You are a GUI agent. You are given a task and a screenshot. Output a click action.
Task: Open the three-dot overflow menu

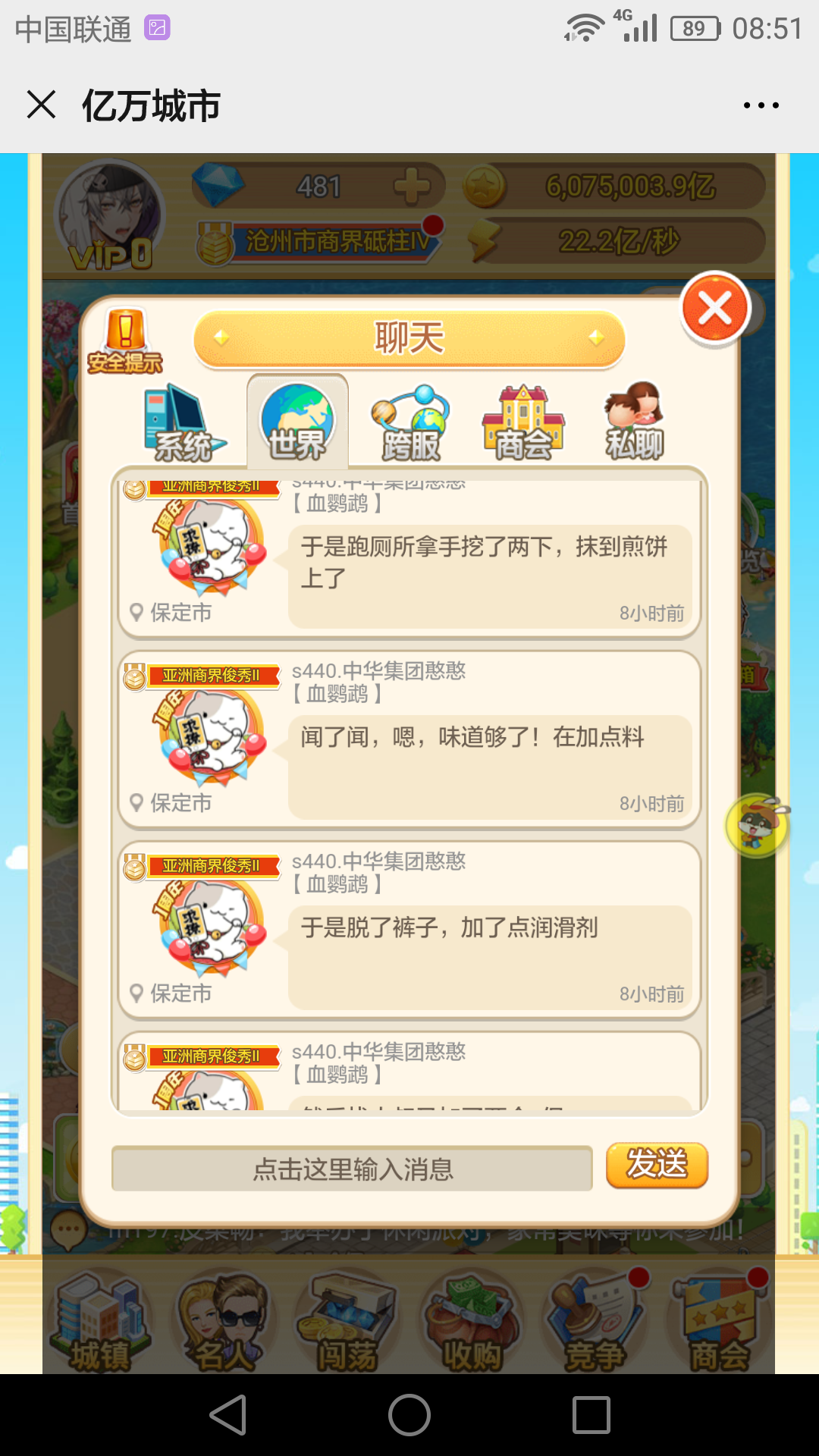click(761, 105)
